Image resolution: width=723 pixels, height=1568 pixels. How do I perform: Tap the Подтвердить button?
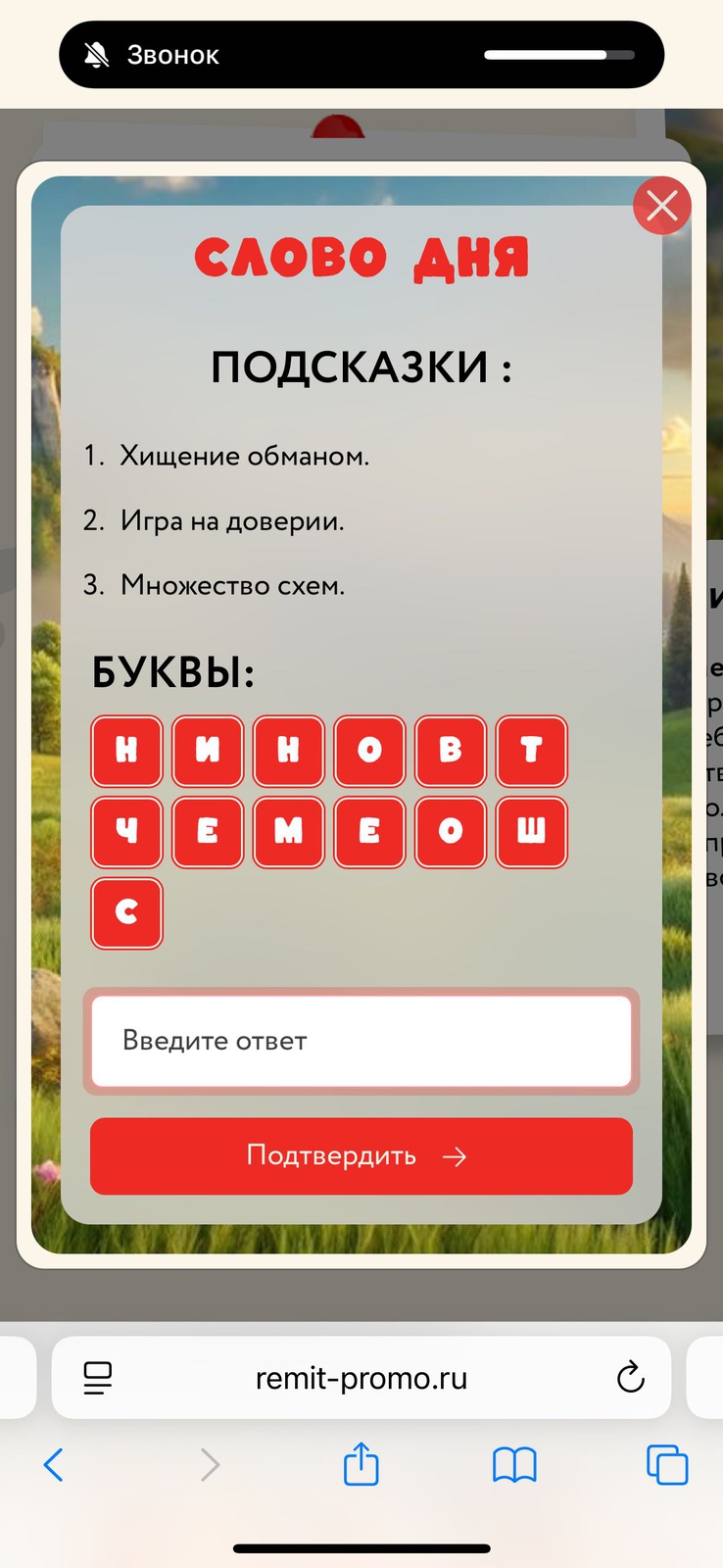pos(361,1156)
